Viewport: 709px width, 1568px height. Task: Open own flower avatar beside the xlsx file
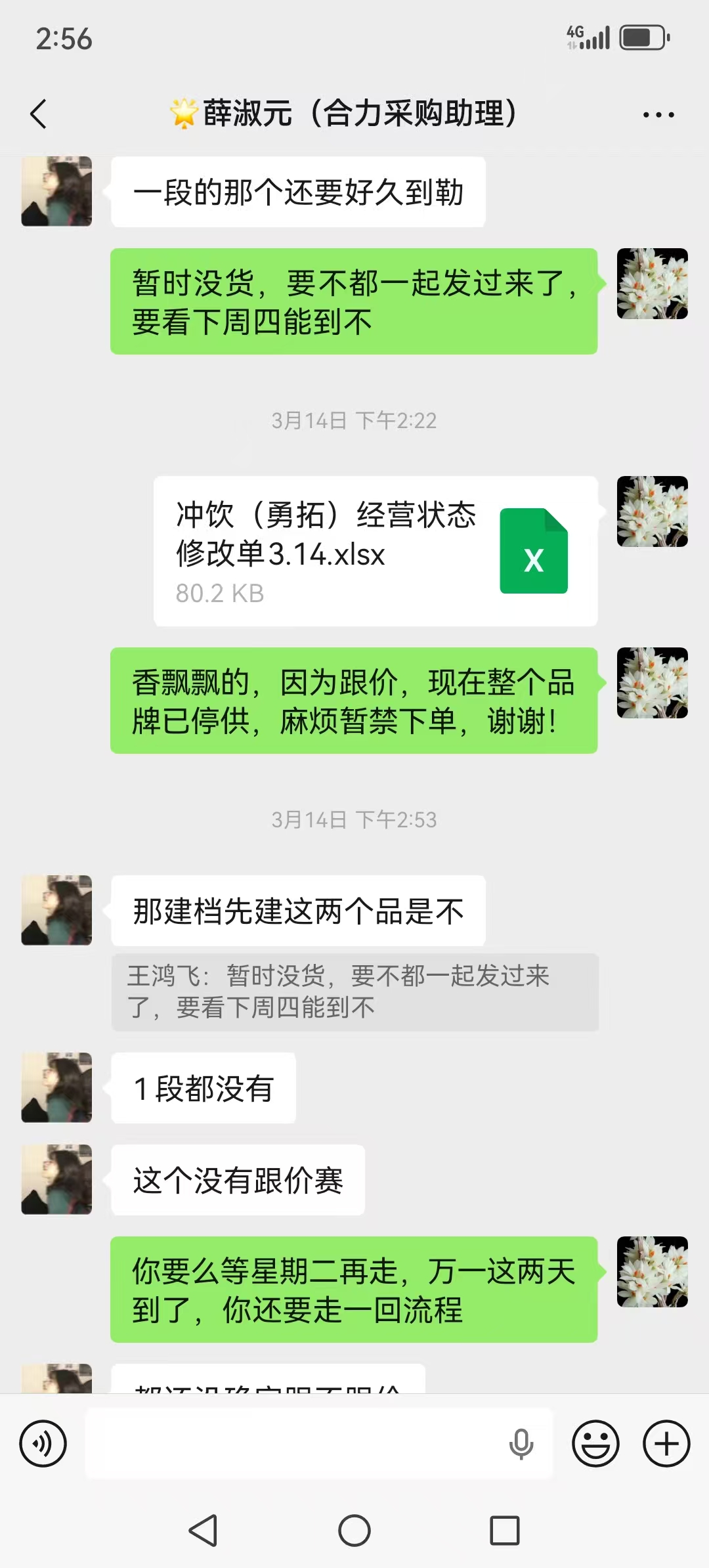652,512
